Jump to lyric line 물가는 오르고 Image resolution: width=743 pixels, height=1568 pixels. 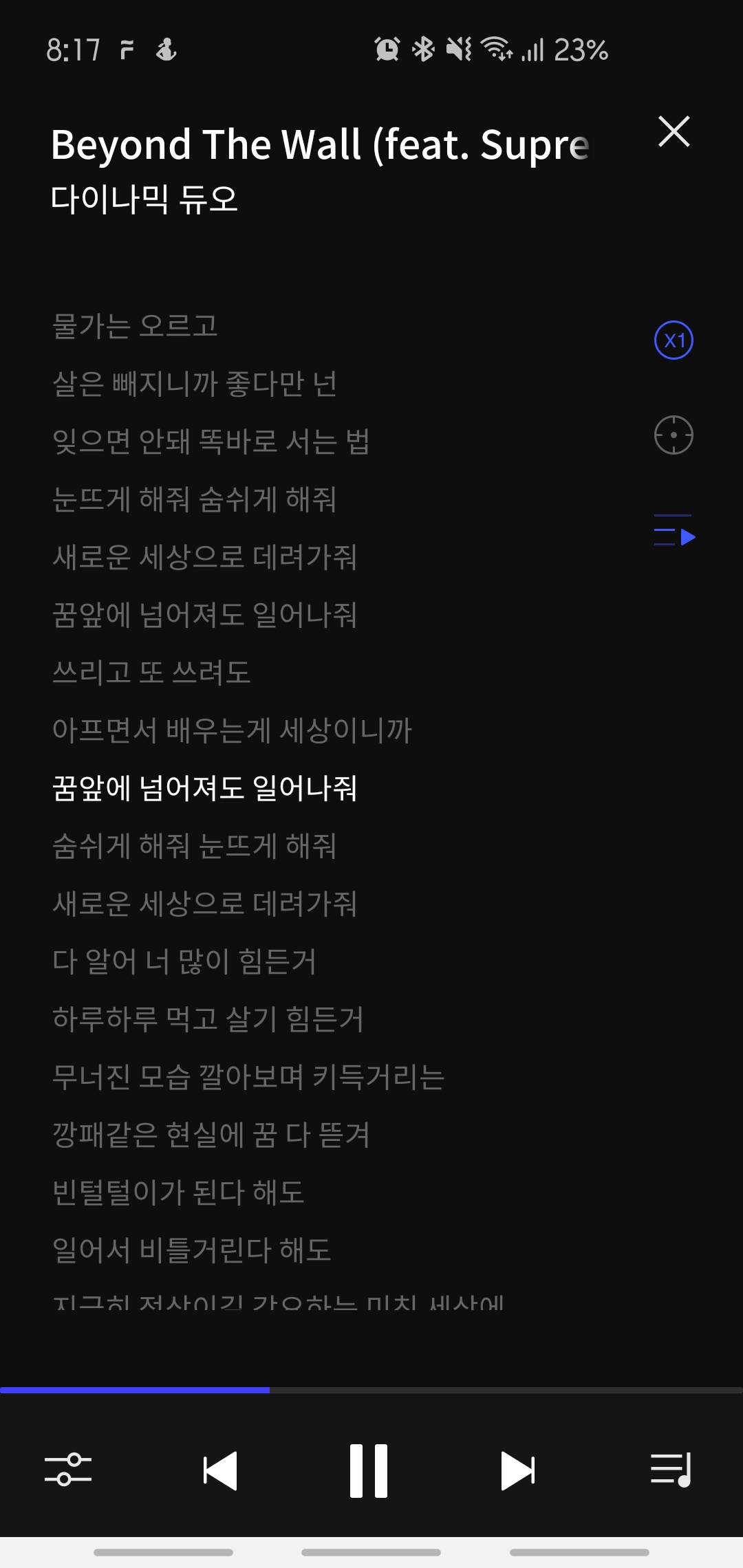(x=135, y=326)
